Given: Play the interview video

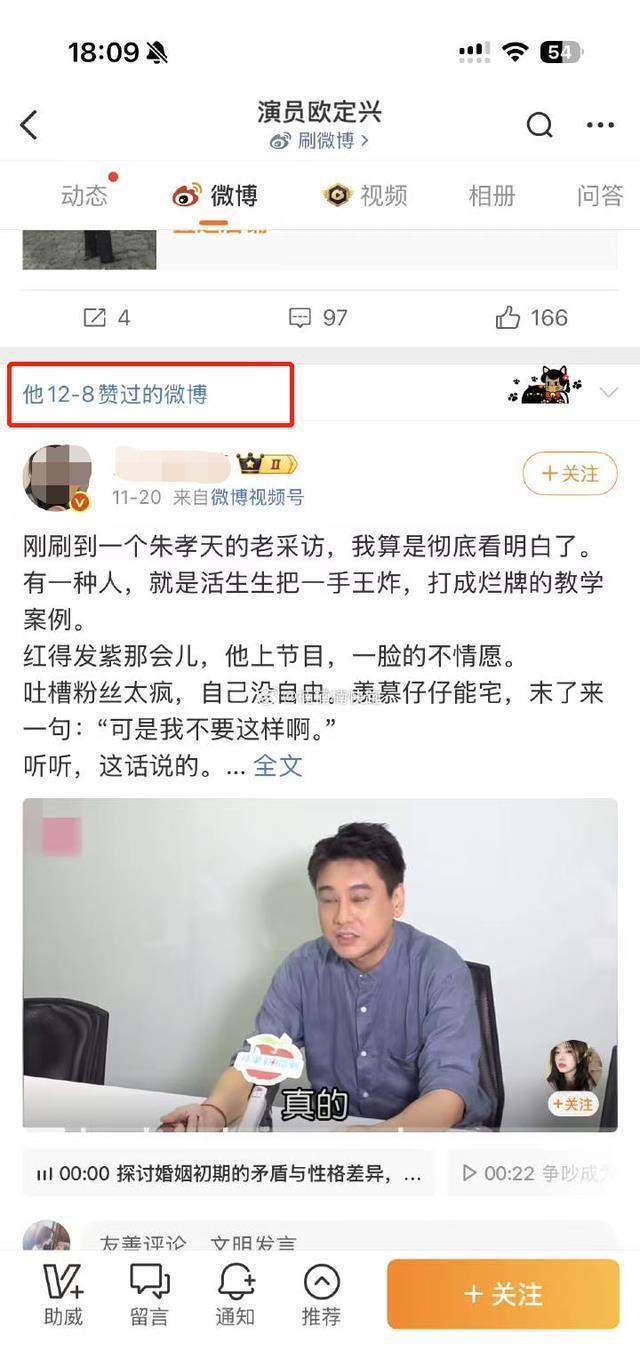Looking at the screenshot, I should pos(320,965).
